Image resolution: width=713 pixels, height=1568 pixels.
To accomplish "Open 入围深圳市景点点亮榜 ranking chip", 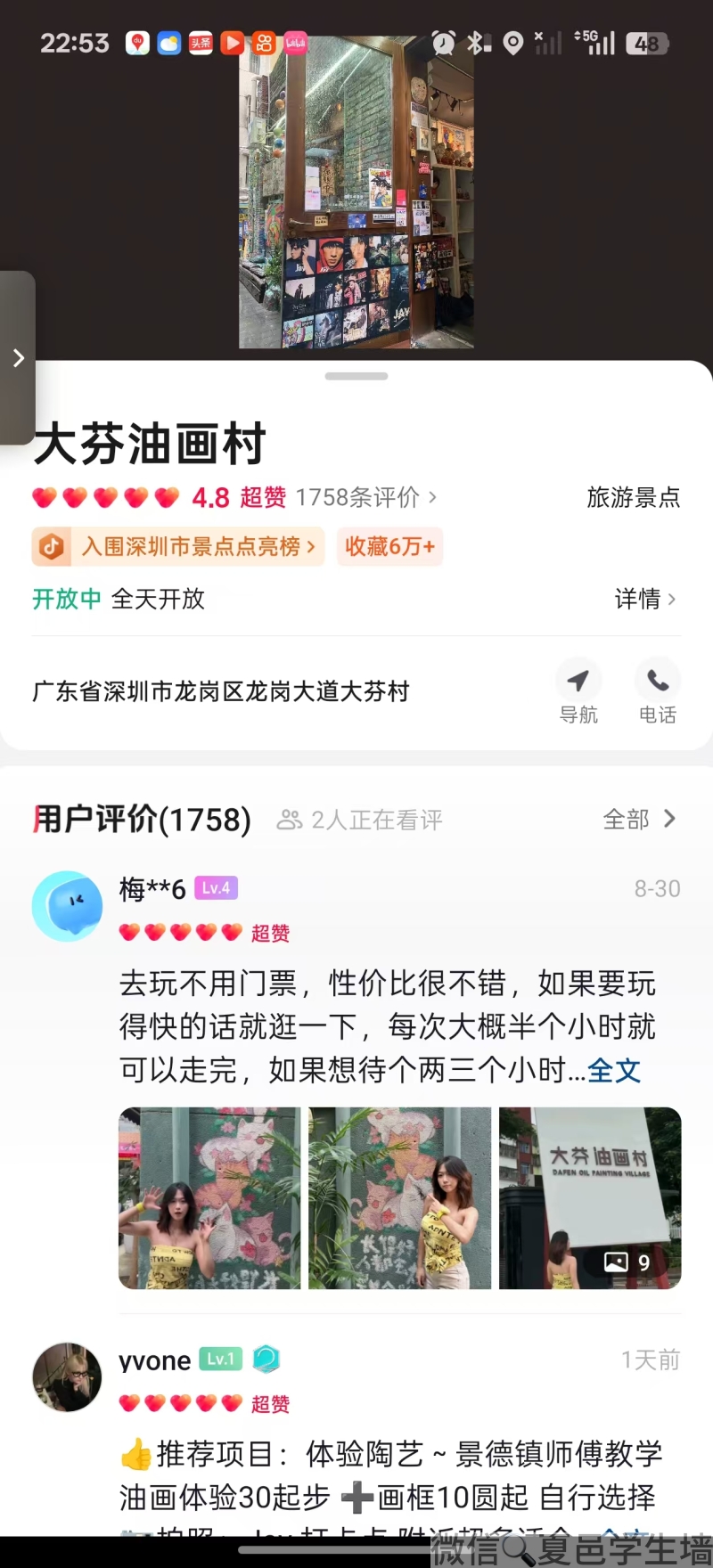I will 178,546.
